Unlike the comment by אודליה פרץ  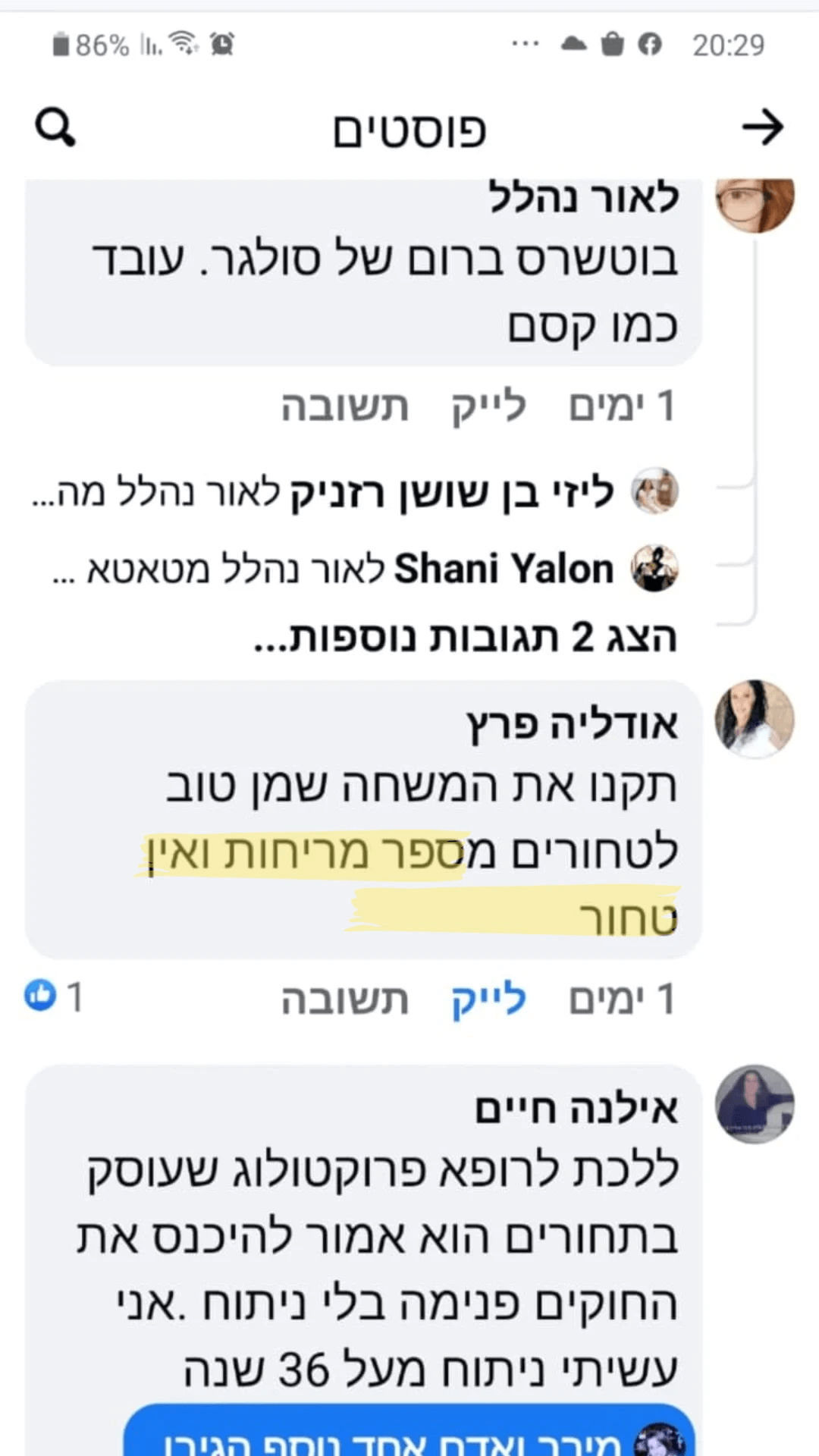[488, 999]
